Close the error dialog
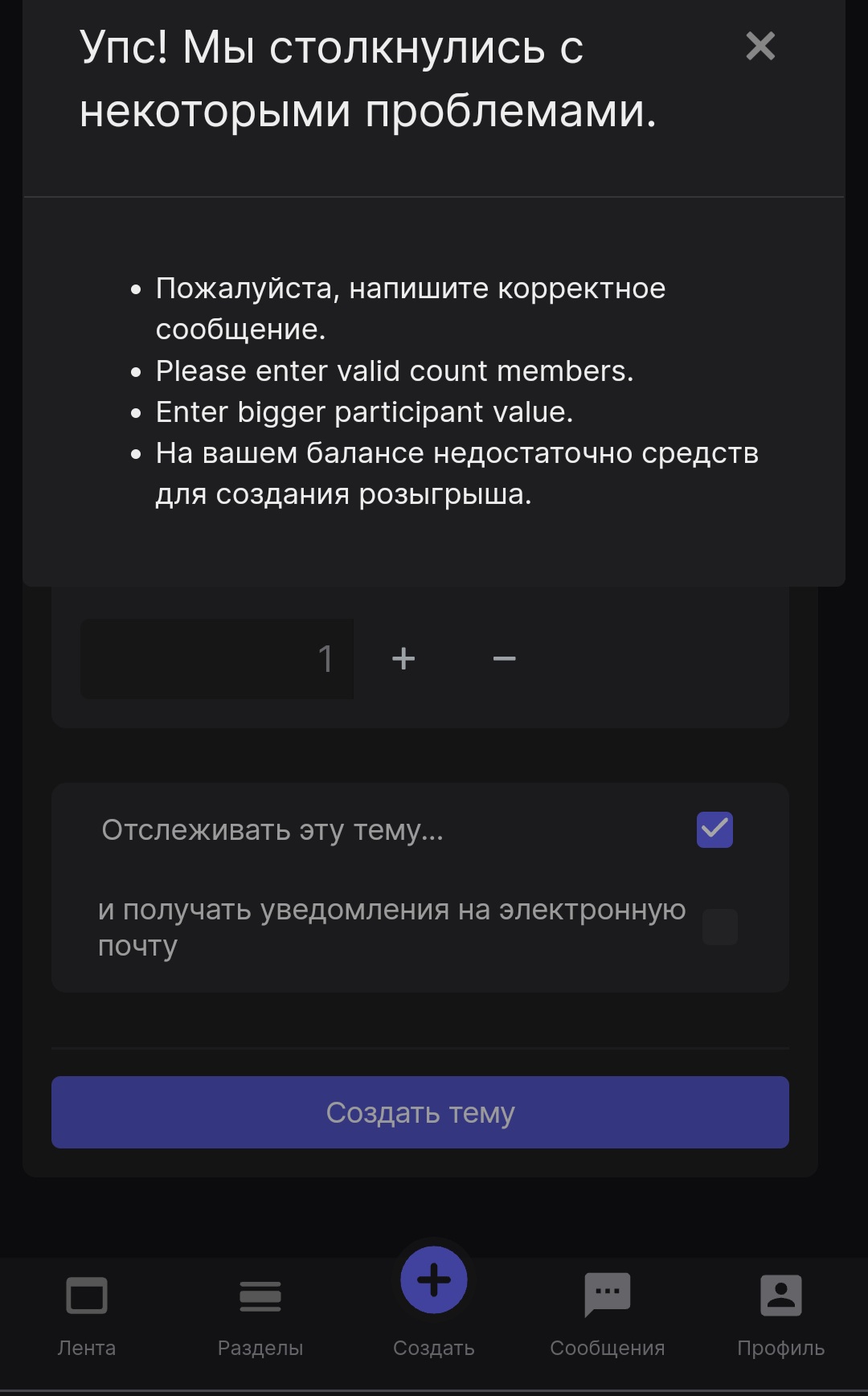Viewport: 868px width, 1396px height. [x=760, y=46]
